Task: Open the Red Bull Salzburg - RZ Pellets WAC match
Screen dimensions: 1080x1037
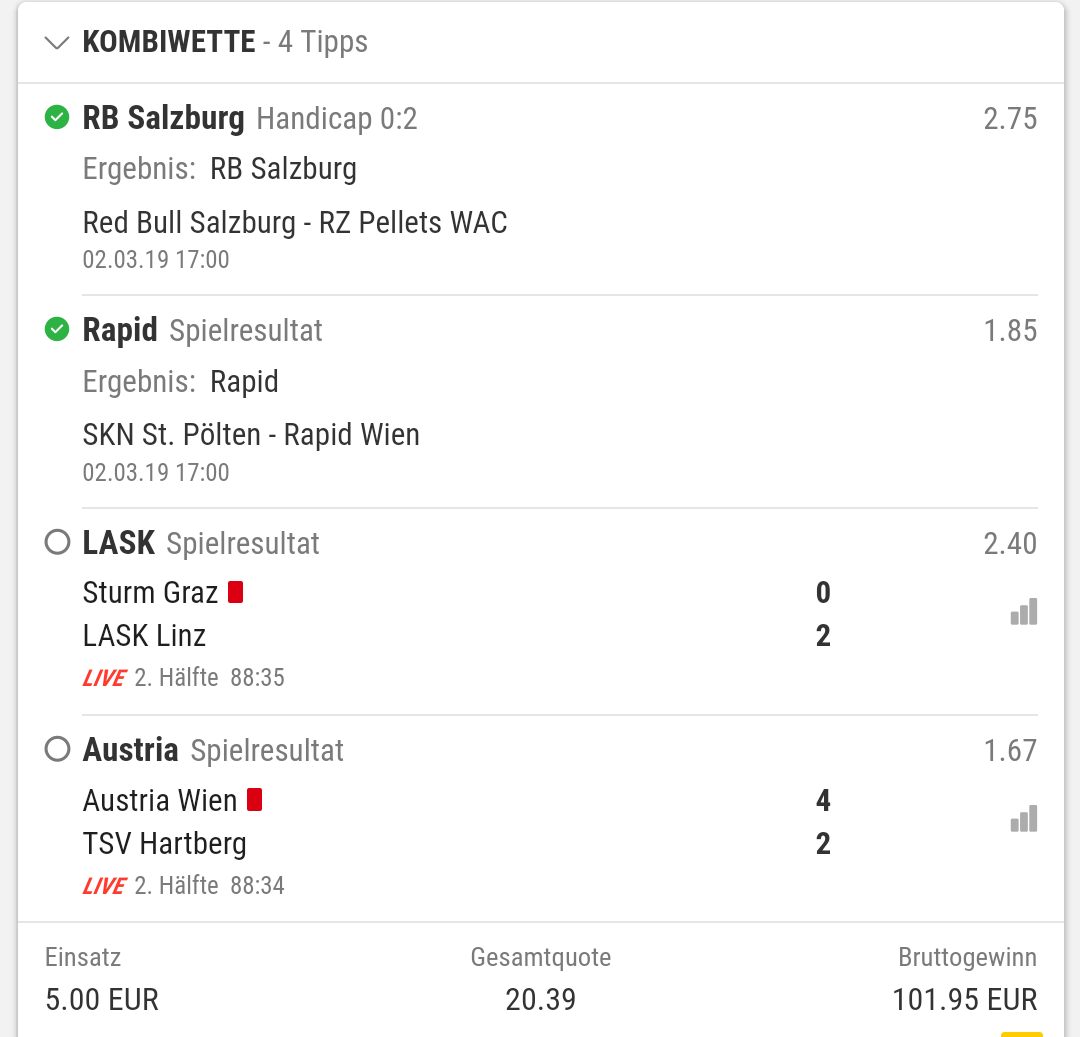Action: tap(295, 222)
